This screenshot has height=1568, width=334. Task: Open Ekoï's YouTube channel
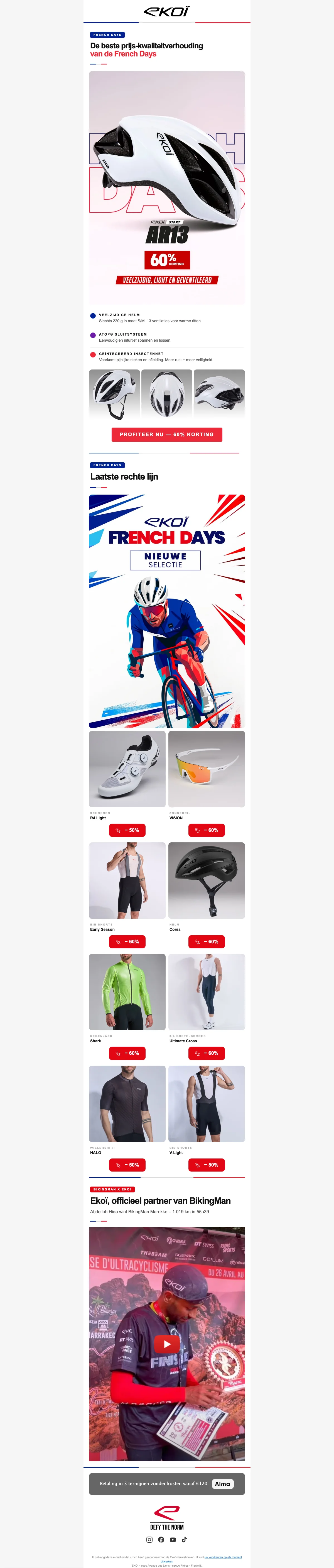(173, 1539)
